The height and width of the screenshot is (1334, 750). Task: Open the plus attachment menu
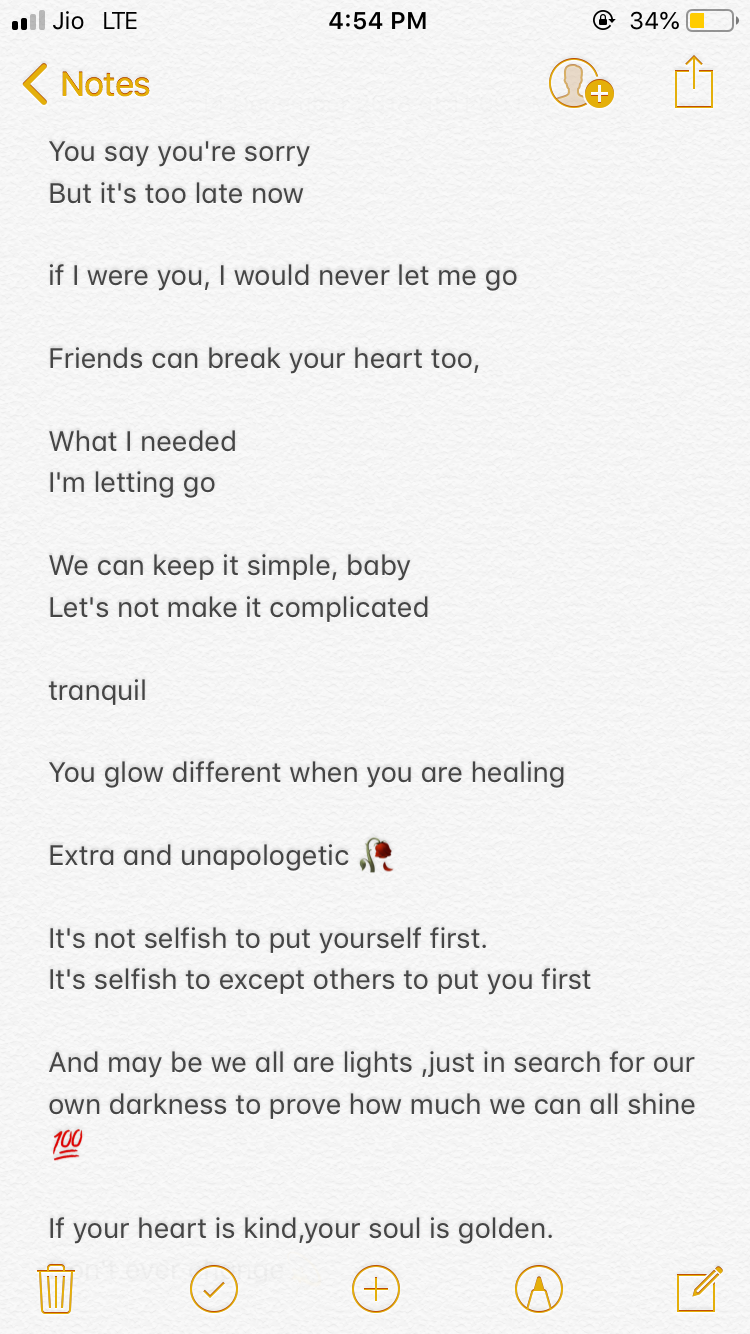(x=376, y=1288)
